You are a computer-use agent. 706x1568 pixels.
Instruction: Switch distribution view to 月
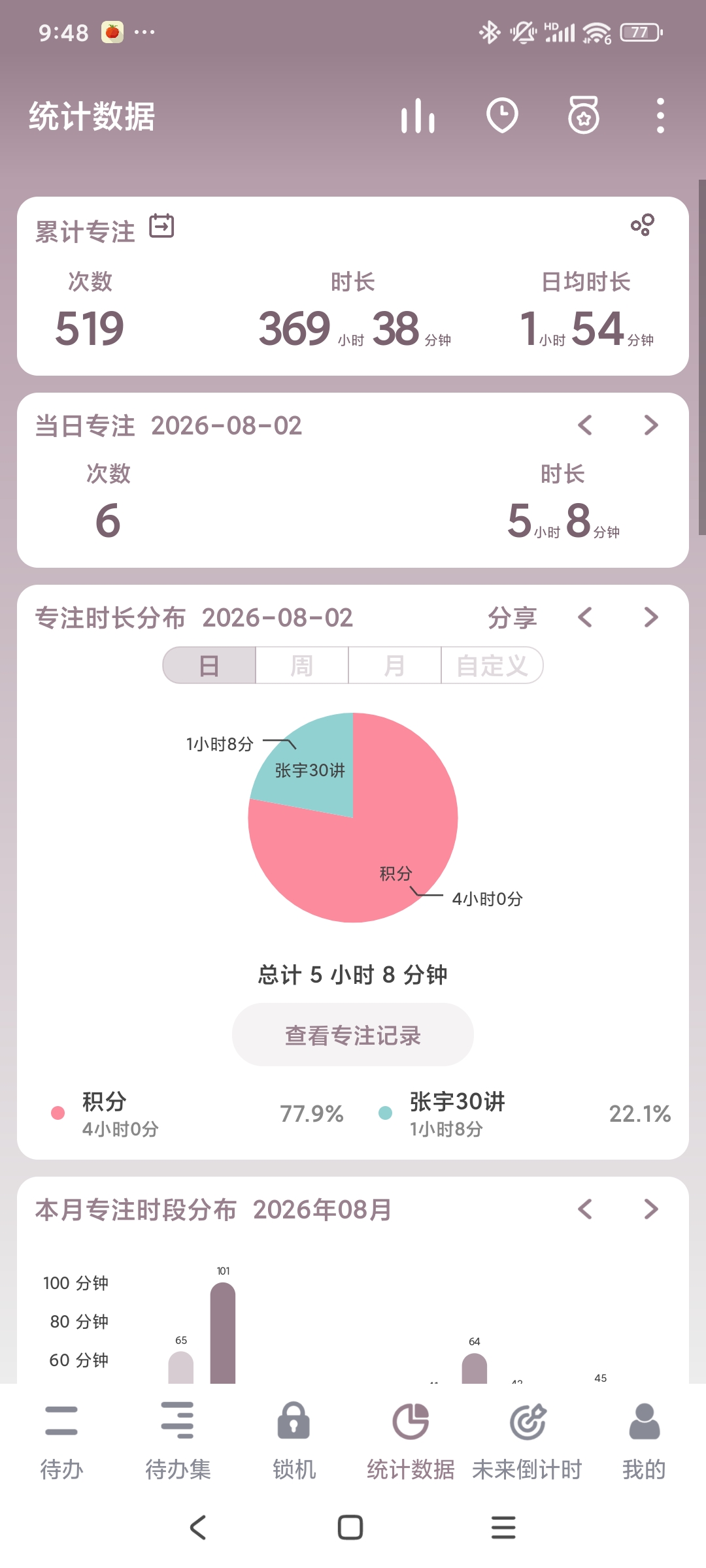[395, 666]
